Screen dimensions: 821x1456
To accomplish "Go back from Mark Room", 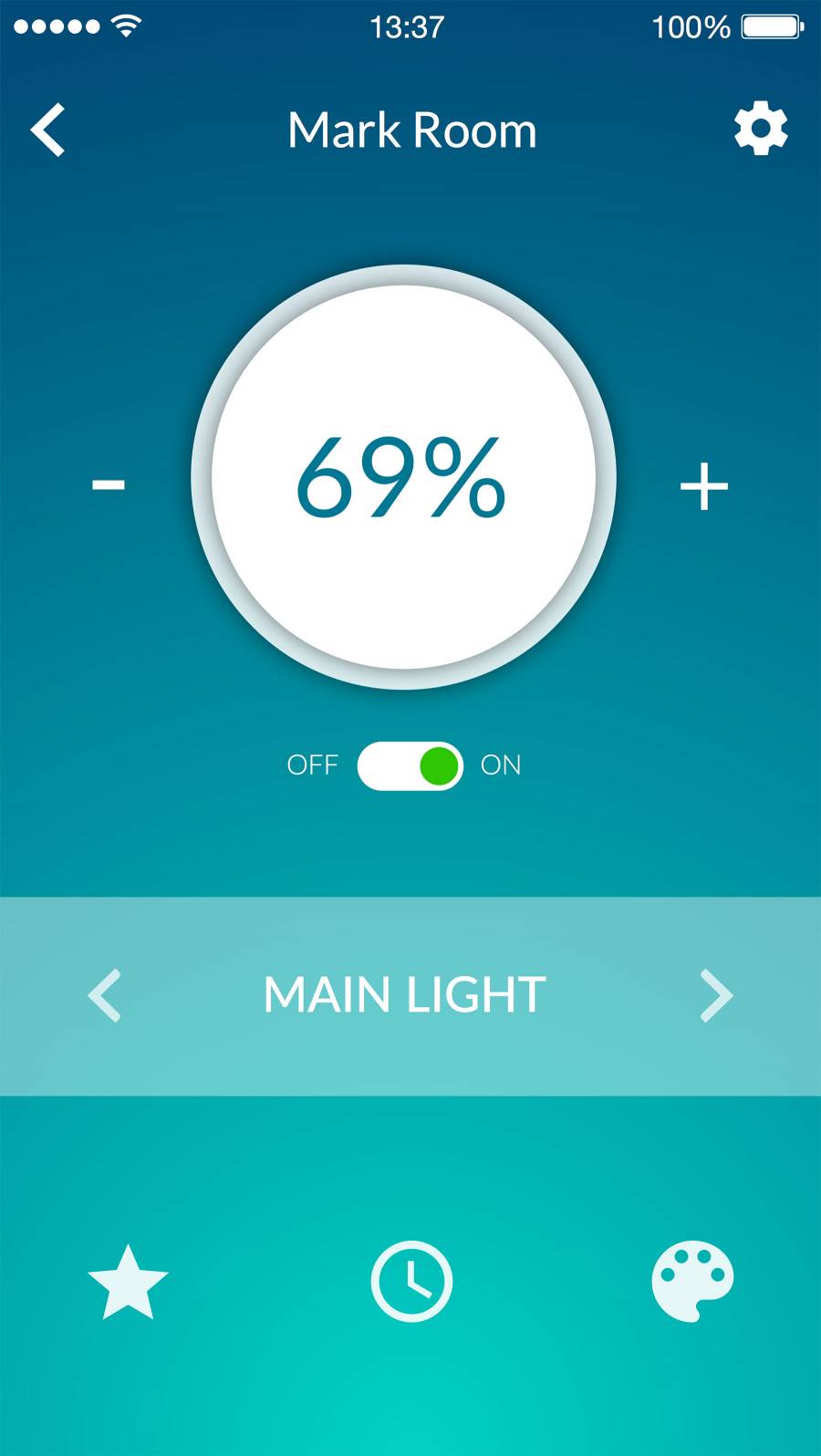I will 48,130.
